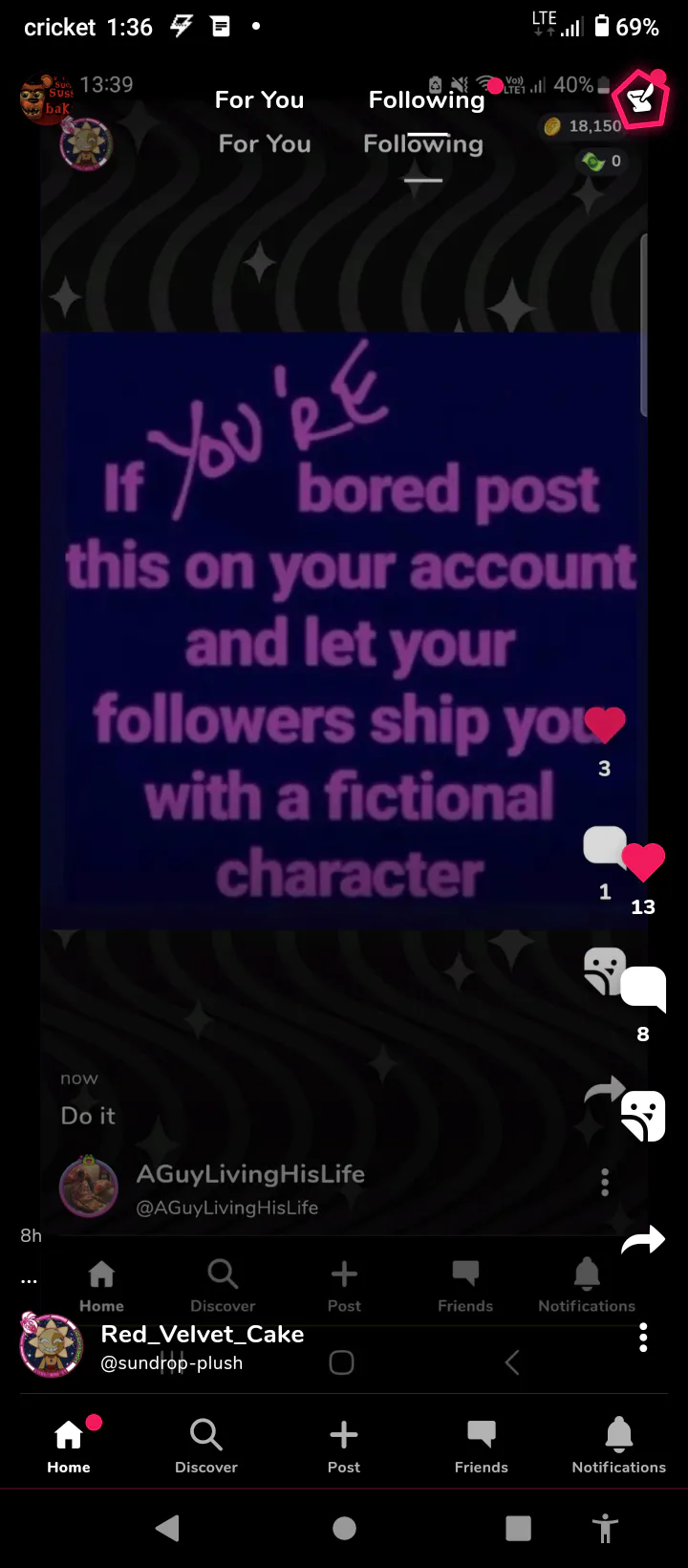Open the overflow menu beside Red_Velvet_Cake
The image size is (688, 1568).
tap(643, 1338)
